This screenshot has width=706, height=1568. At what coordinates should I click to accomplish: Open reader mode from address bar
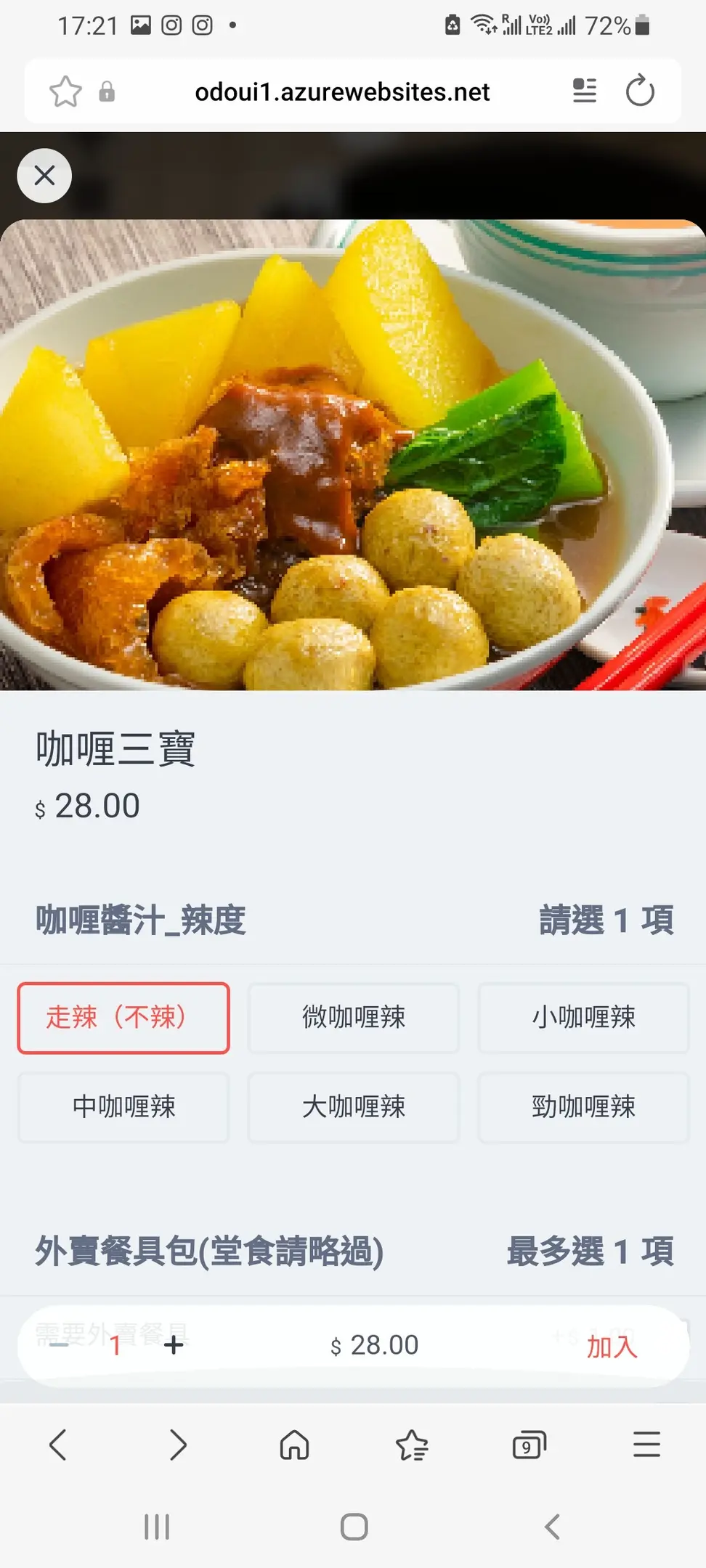(584, 91)
